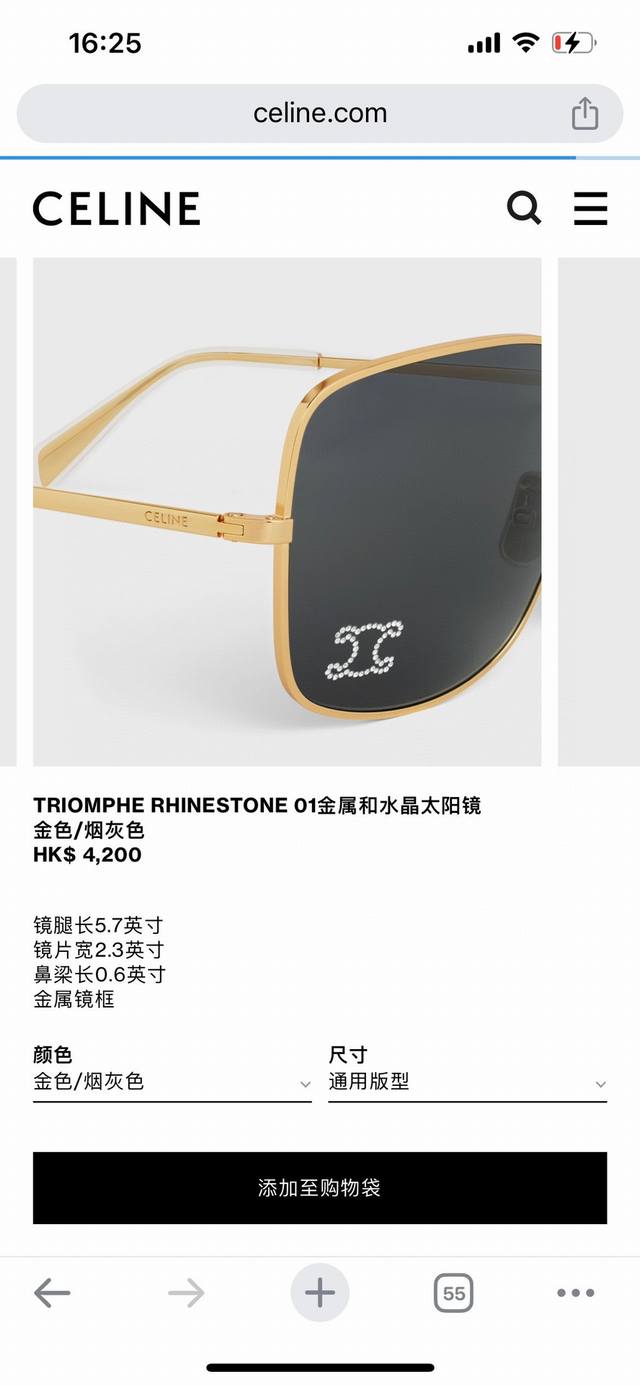Open the Celine search icon
The image size is (640, 1385).
524,208
